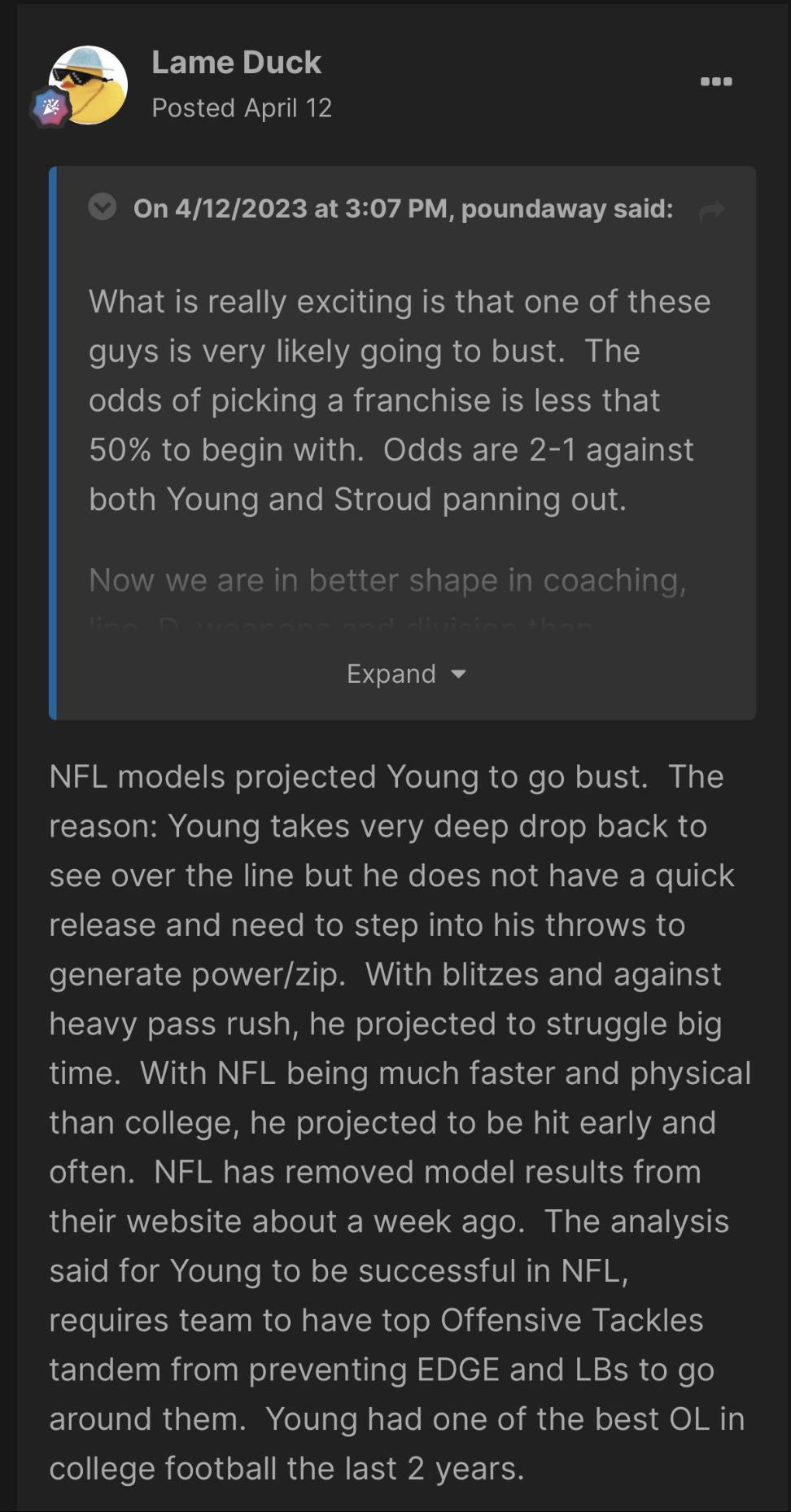This screenshot has width=791, height=1512.
Task: Open the Lame Duck username link
Action: (236, 63)
